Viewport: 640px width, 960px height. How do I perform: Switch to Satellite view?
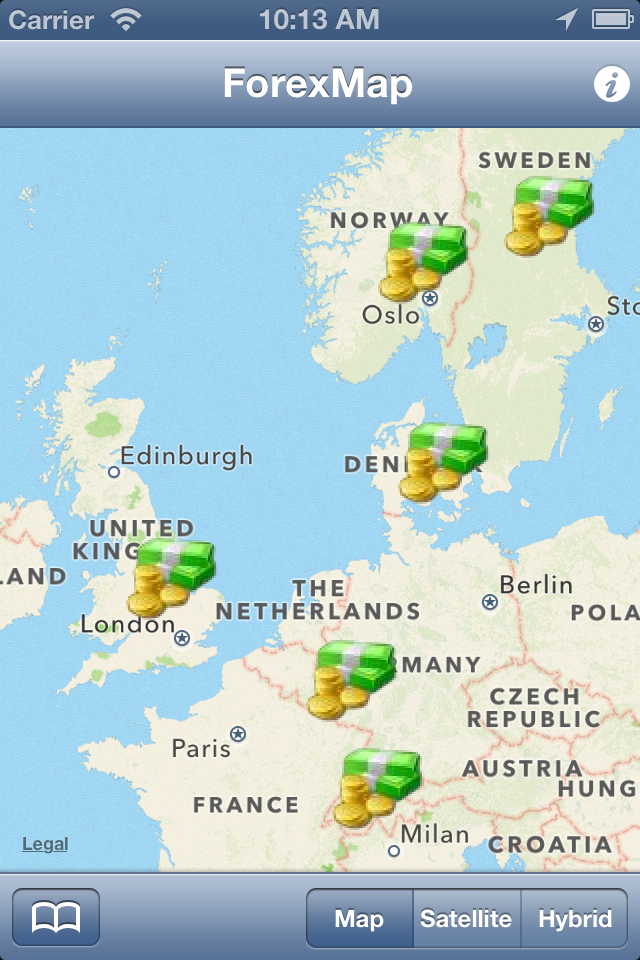pyautogui.click(x=467, y=918)
